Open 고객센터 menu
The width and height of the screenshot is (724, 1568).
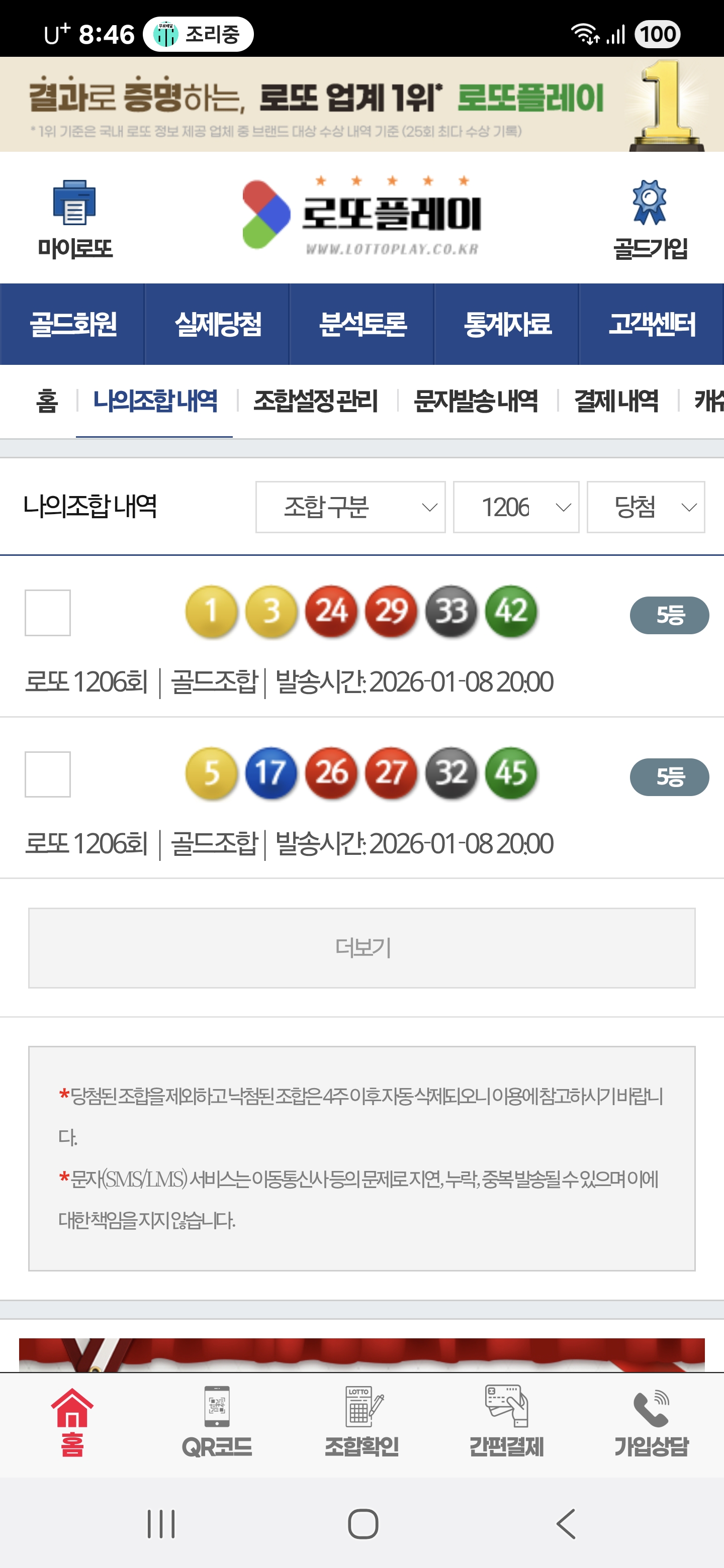(x=651, y=324)
